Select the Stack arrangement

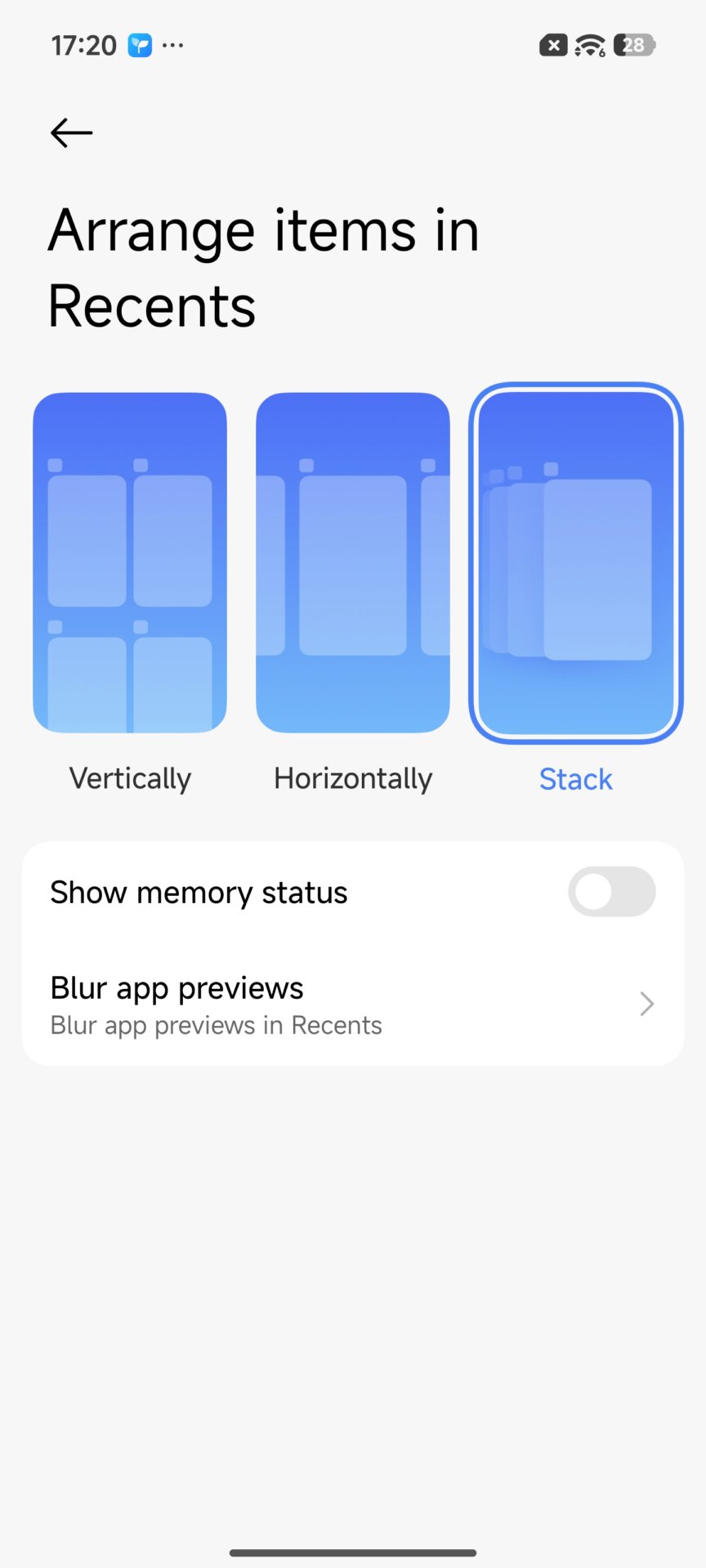click(576, 563)
